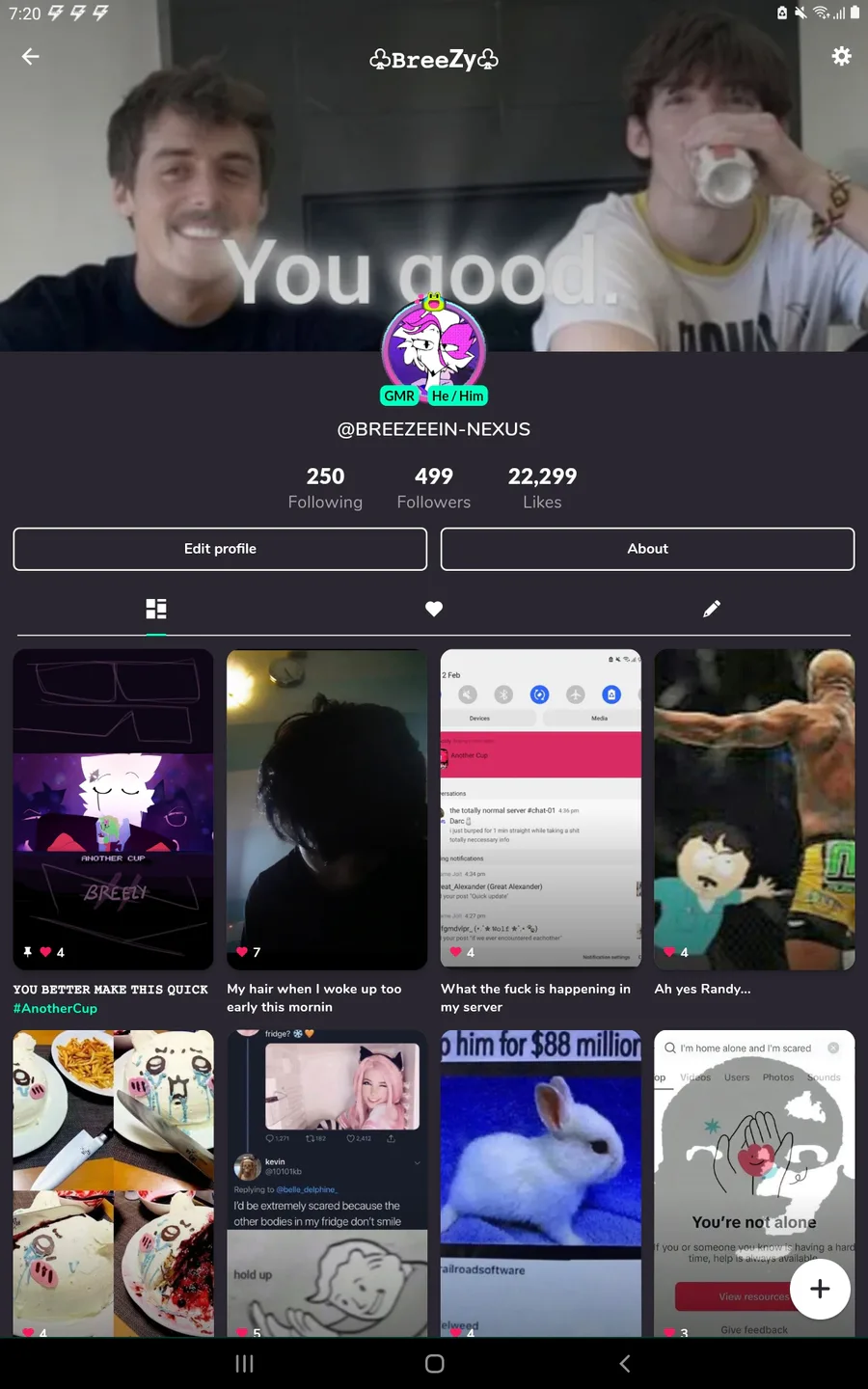Image resolution: width=868 pixels, height=1389 pixels.
Task: Open the system recent apps view
Action: coord(245,1363)
